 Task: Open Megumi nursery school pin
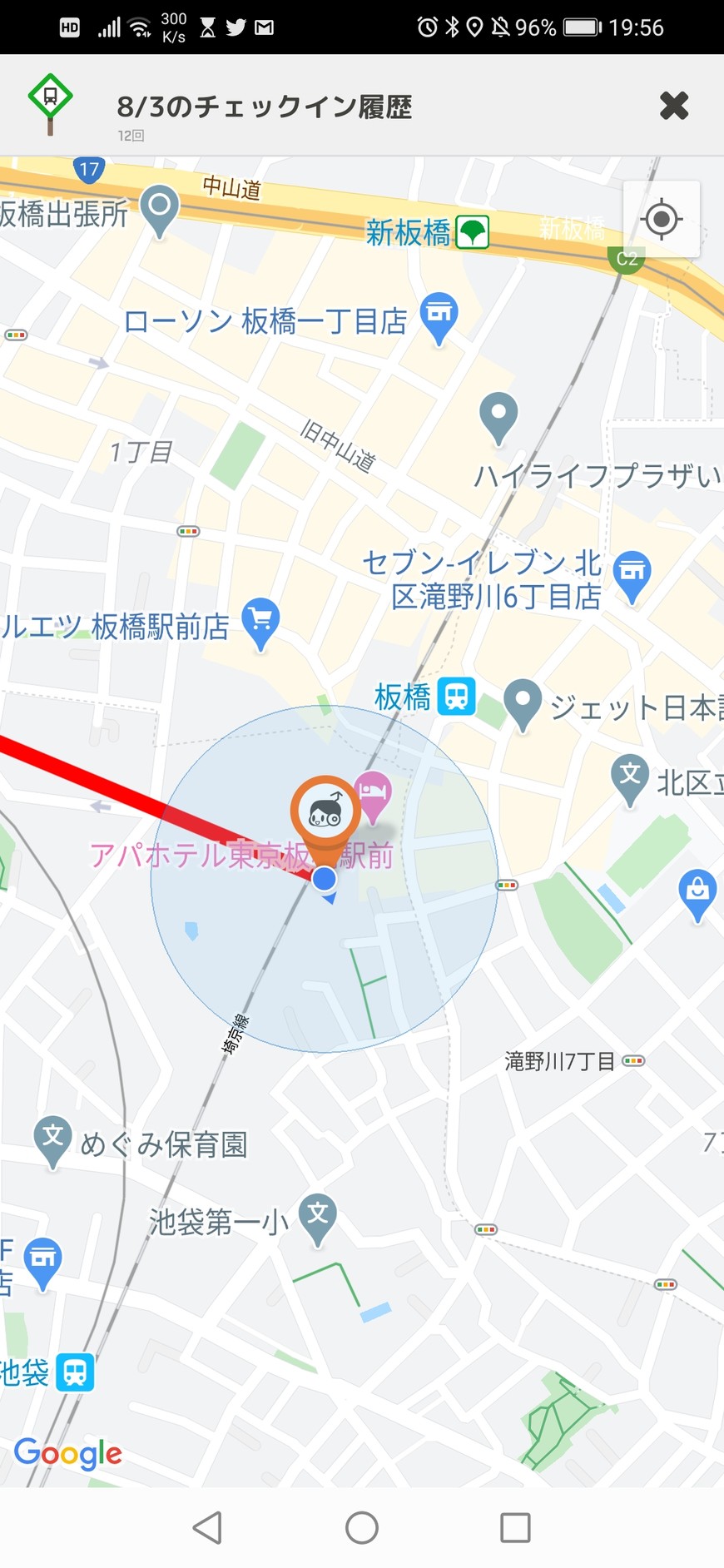(x=53, y=1137)
